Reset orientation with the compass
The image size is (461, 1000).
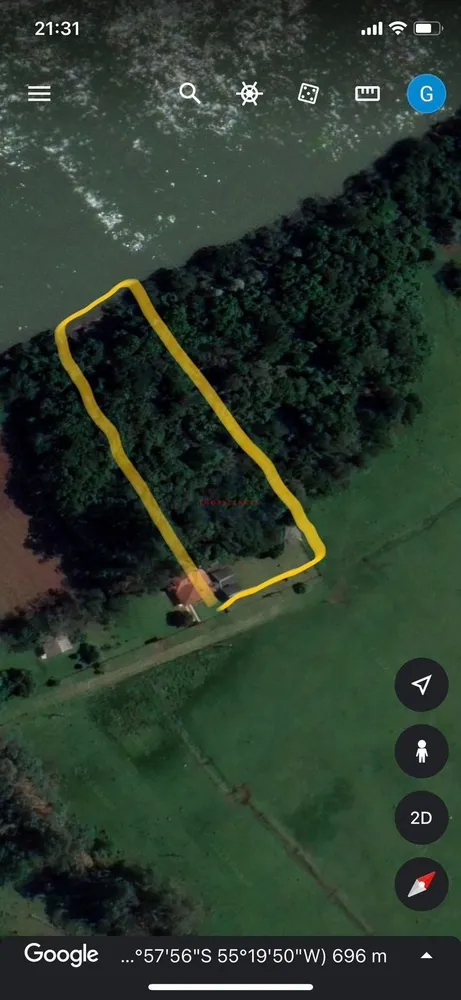click(x=421, y=884)
